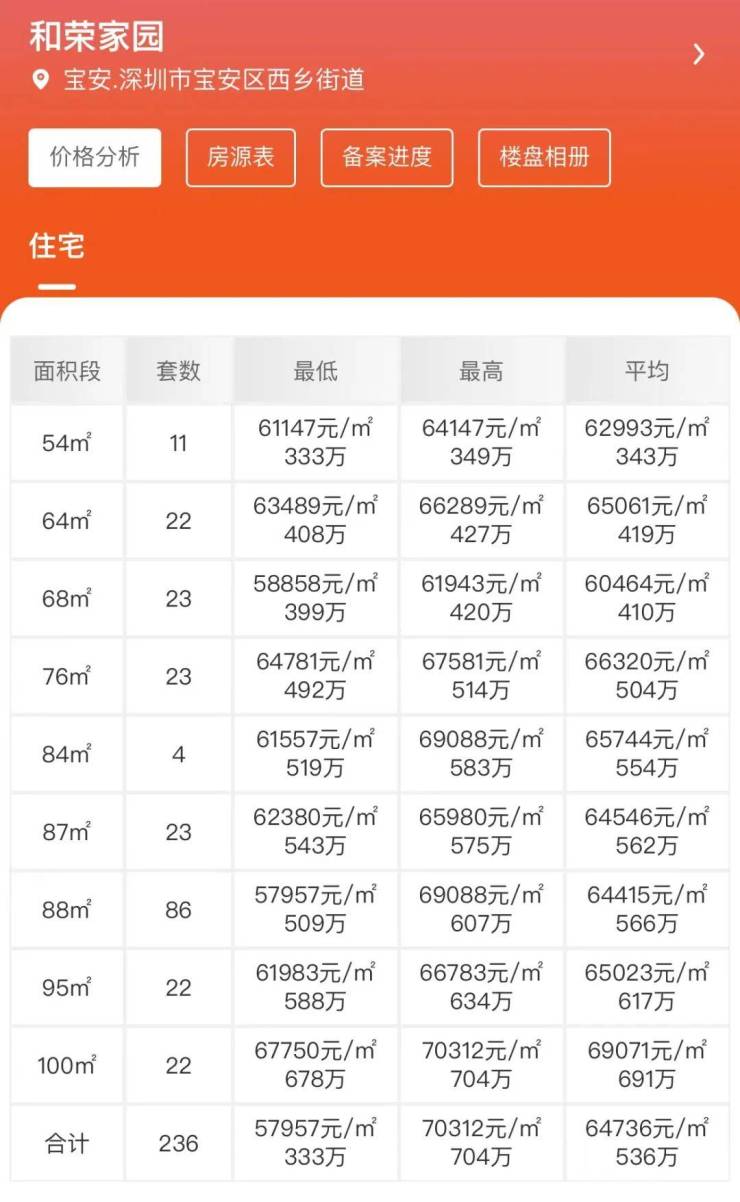Switch to 房源表
This screenshot has width=740, height=1202.
(240, 157)
